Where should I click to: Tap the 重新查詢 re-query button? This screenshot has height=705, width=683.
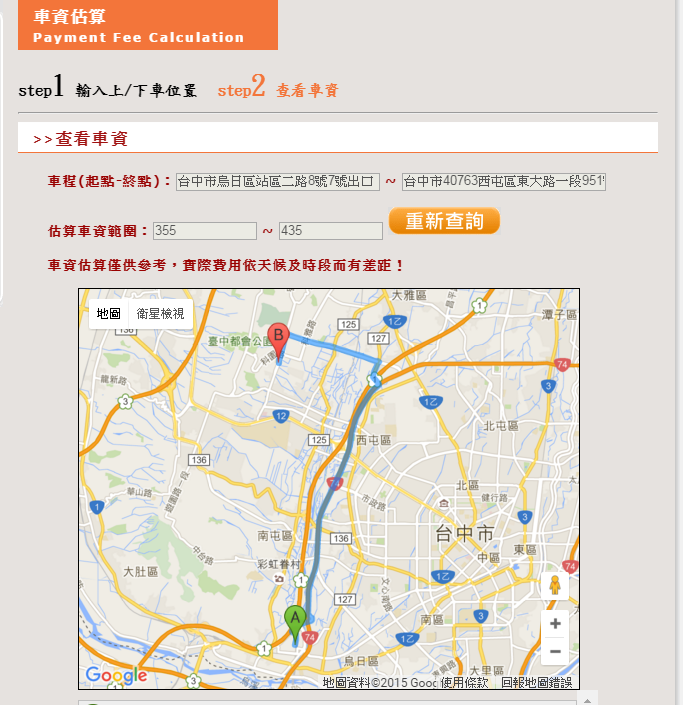[x=444, y=221]
